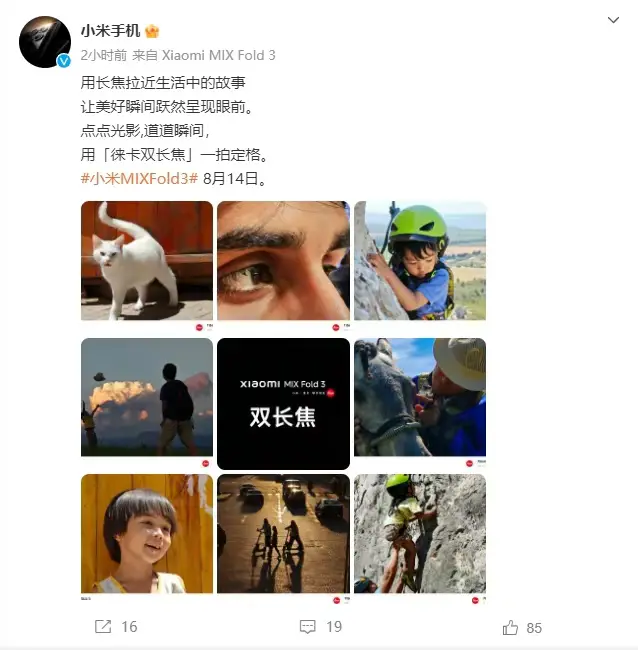Open the child in green helmet photo
Viewport: 638px width, 650px height.
tap(420, 261)
